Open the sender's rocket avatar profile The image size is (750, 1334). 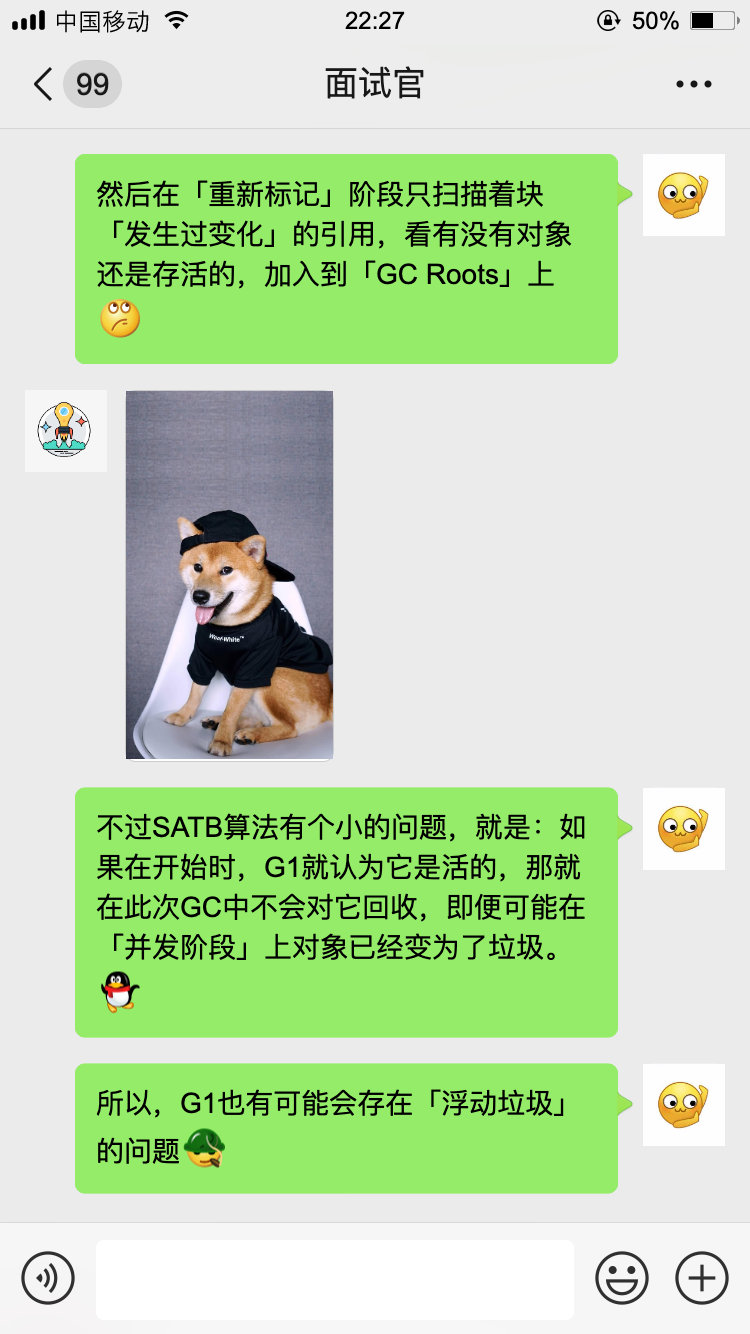click(65, 431)
